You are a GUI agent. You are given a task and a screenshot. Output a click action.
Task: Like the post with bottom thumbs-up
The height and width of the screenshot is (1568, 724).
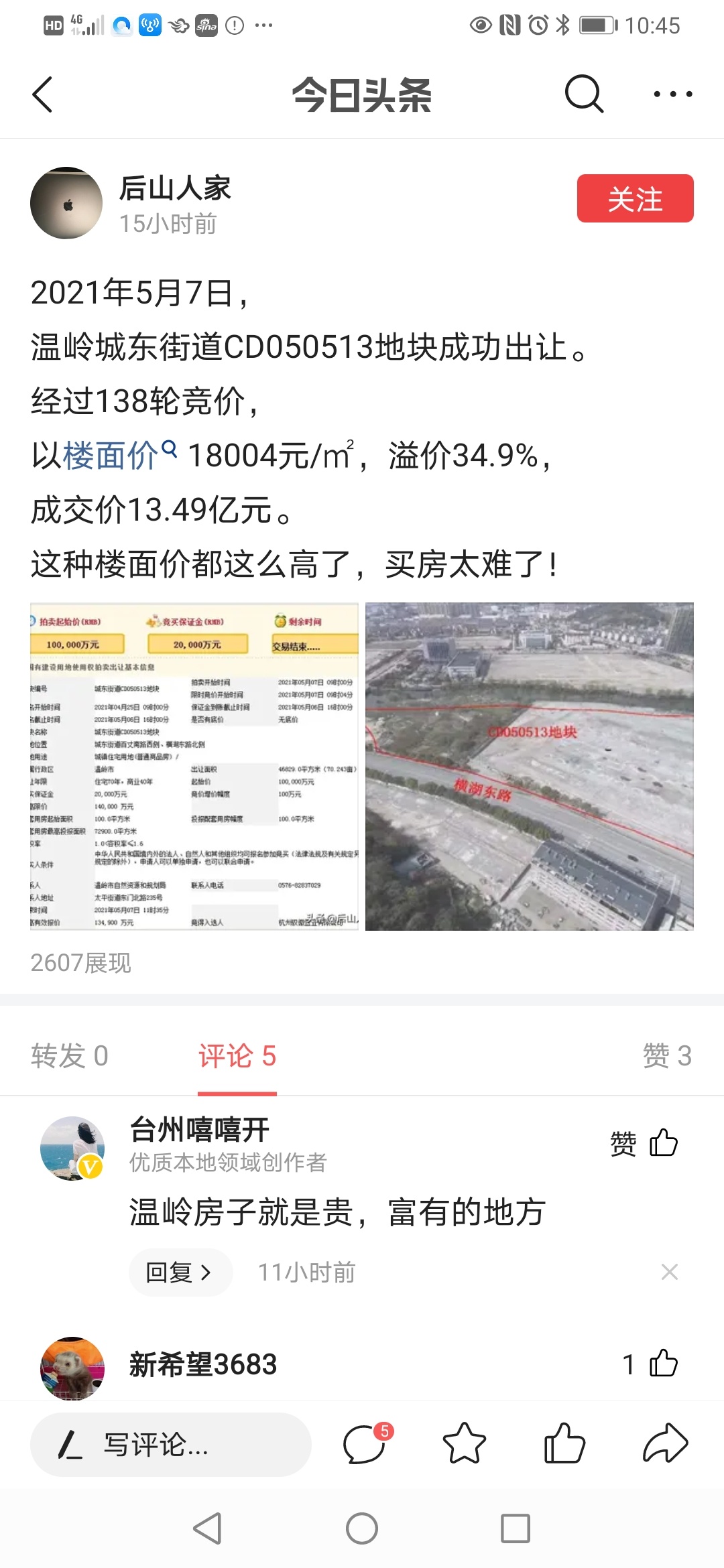564,1445
